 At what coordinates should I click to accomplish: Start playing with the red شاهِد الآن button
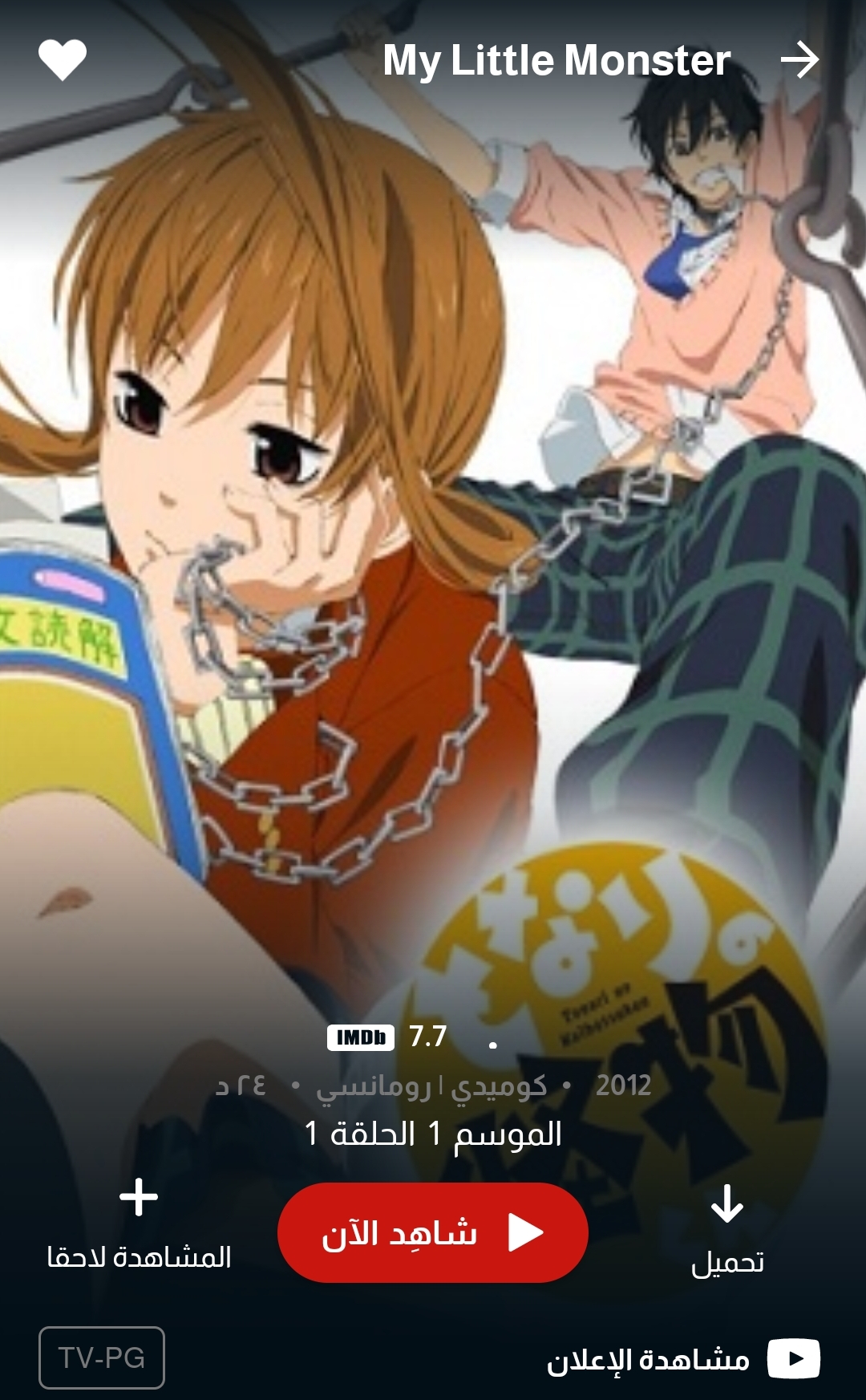click(433, 1232)
